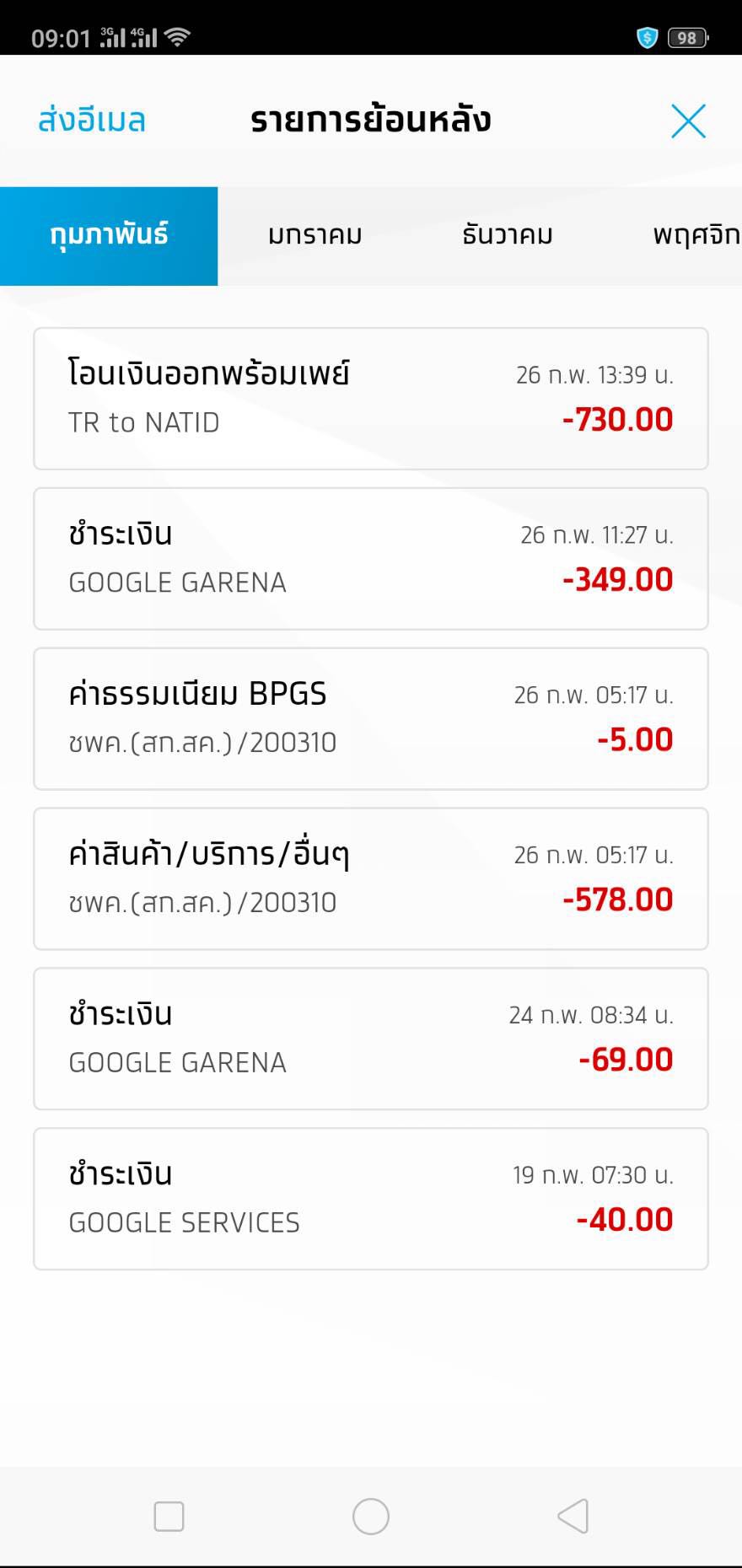Switch to the พฤศจิกายน tab
Screen dimensions: 742x1568
pyautogui.click(x=696, y=236)
